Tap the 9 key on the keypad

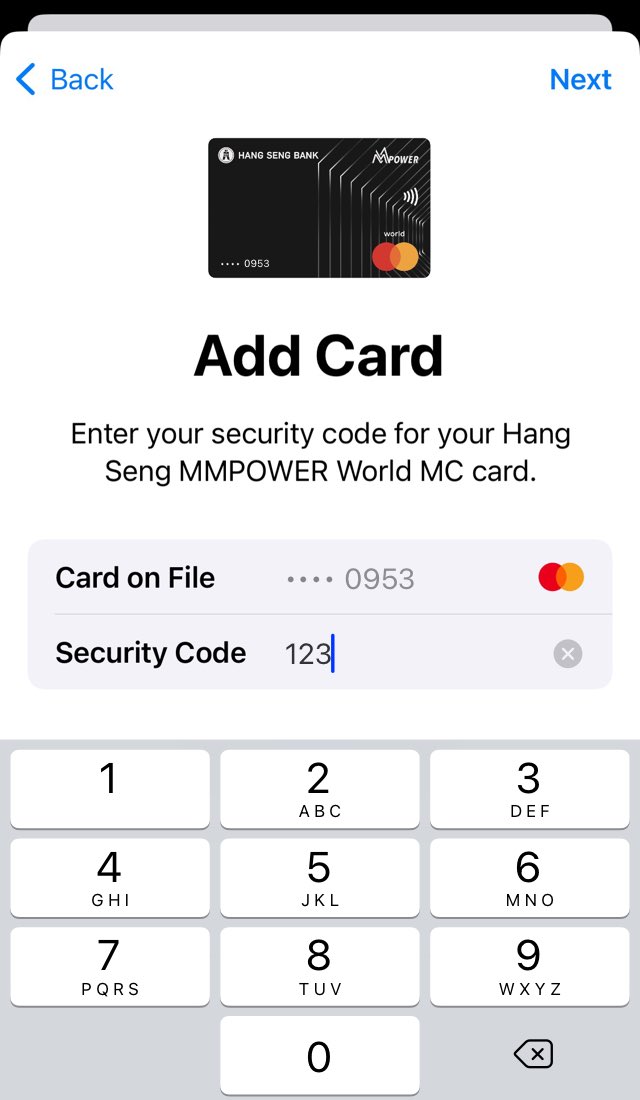tap(529, 966)
